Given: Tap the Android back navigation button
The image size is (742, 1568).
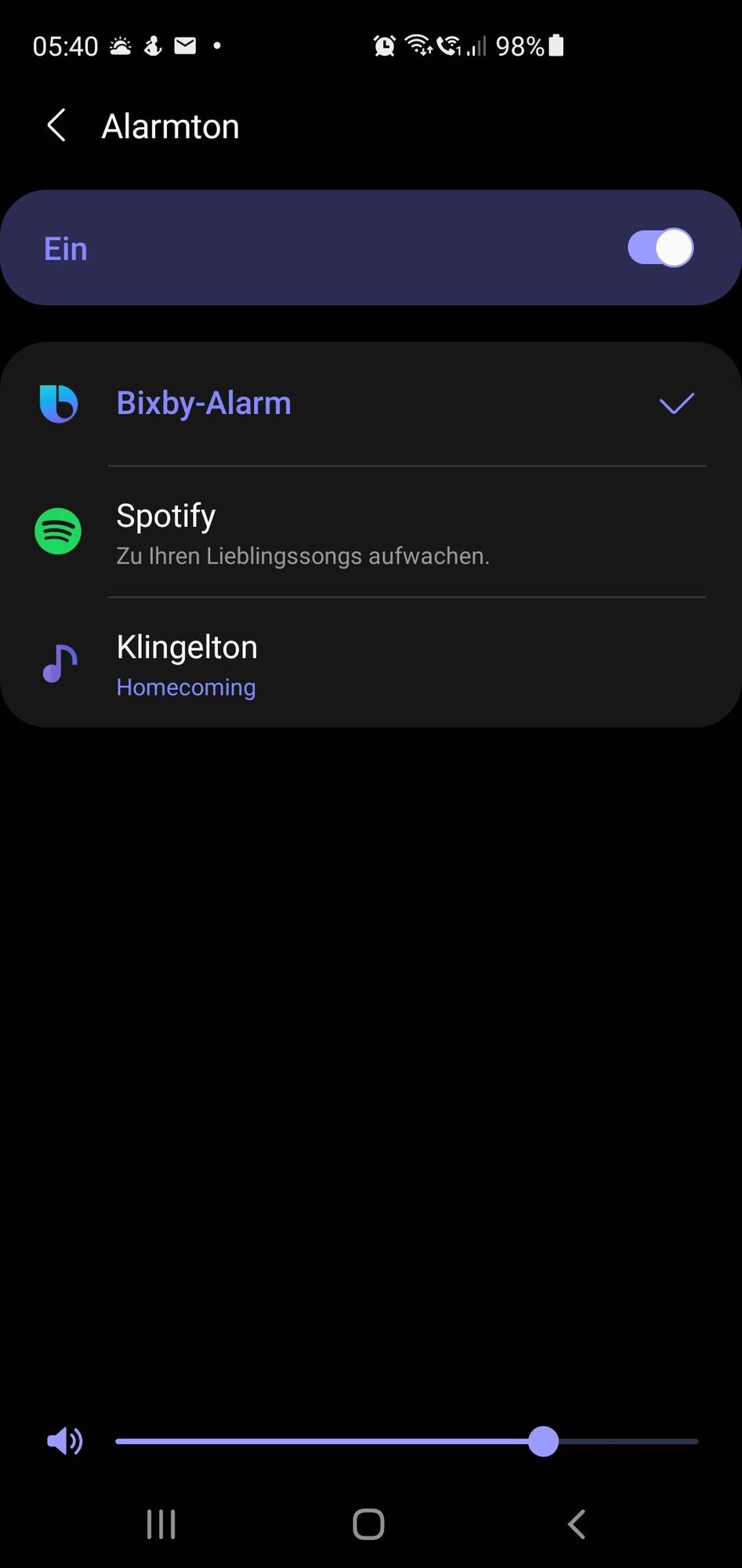Looking at the screenshot, I should pos(577,1523).
